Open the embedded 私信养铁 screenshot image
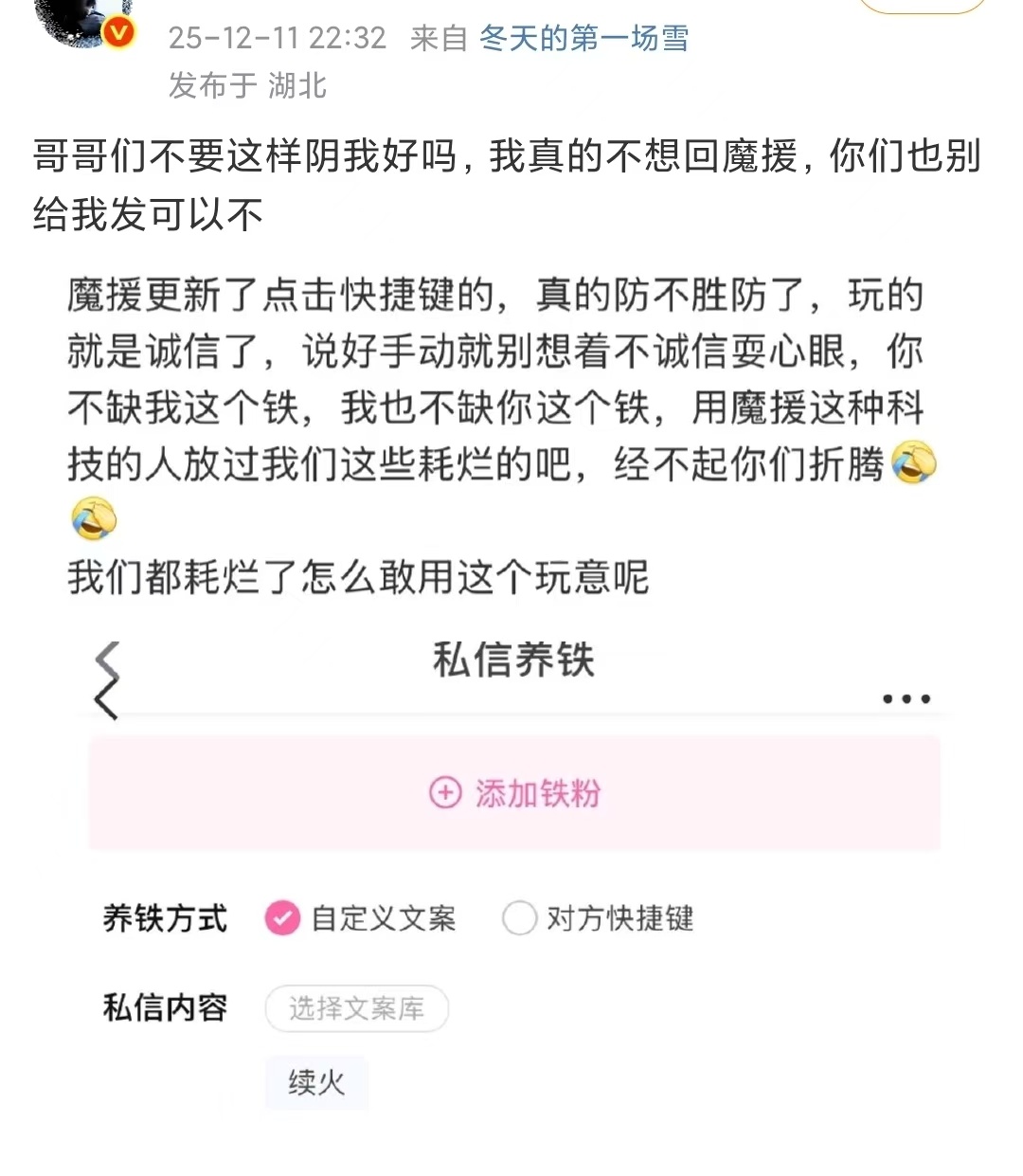This screenshot has height=1176, width=1023. [511, 881]
